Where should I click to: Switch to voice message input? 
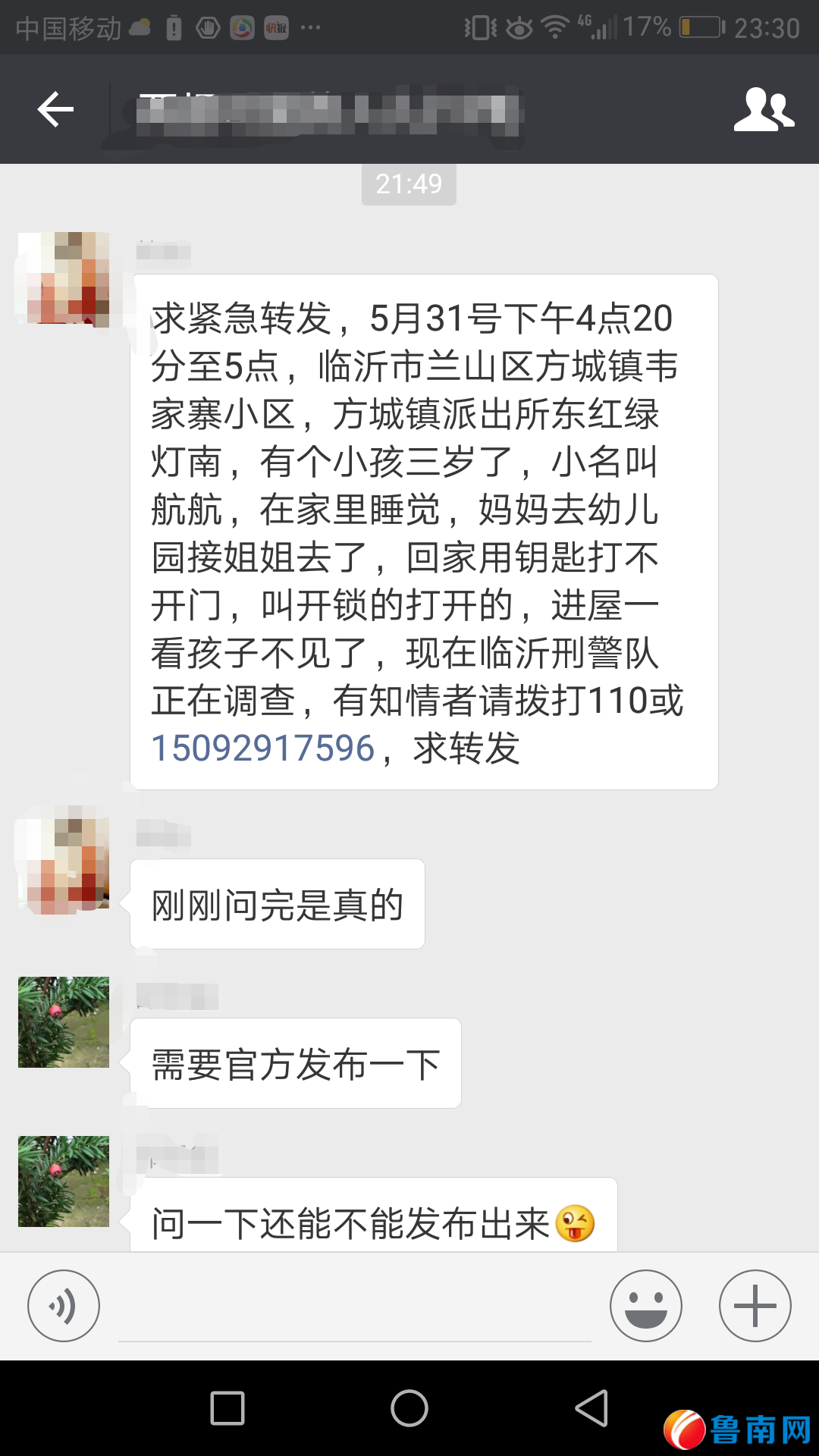coord(64,1306)
